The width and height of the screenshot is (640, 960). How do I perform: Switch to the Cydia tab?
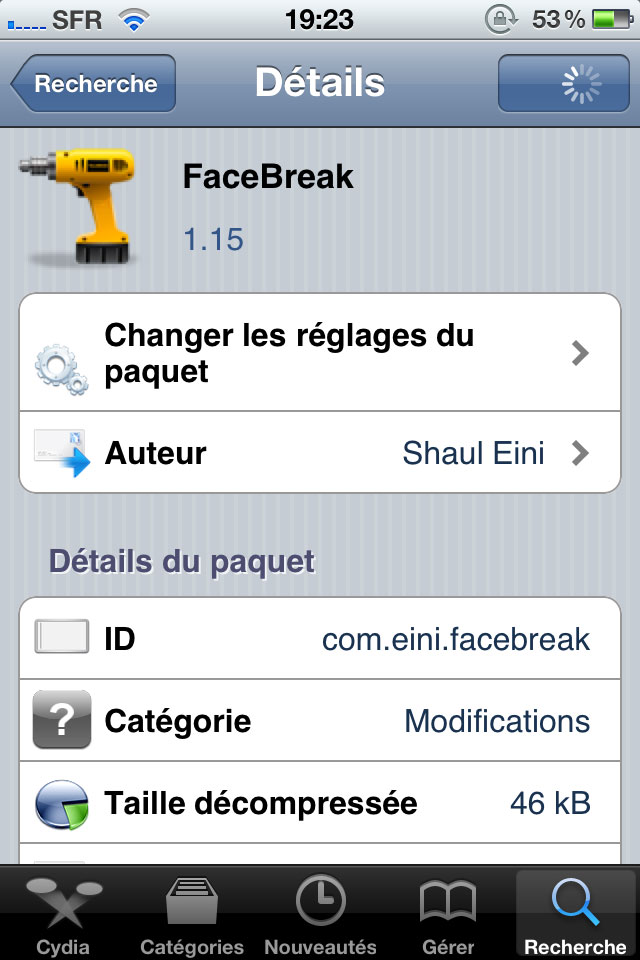coord(63,915)
